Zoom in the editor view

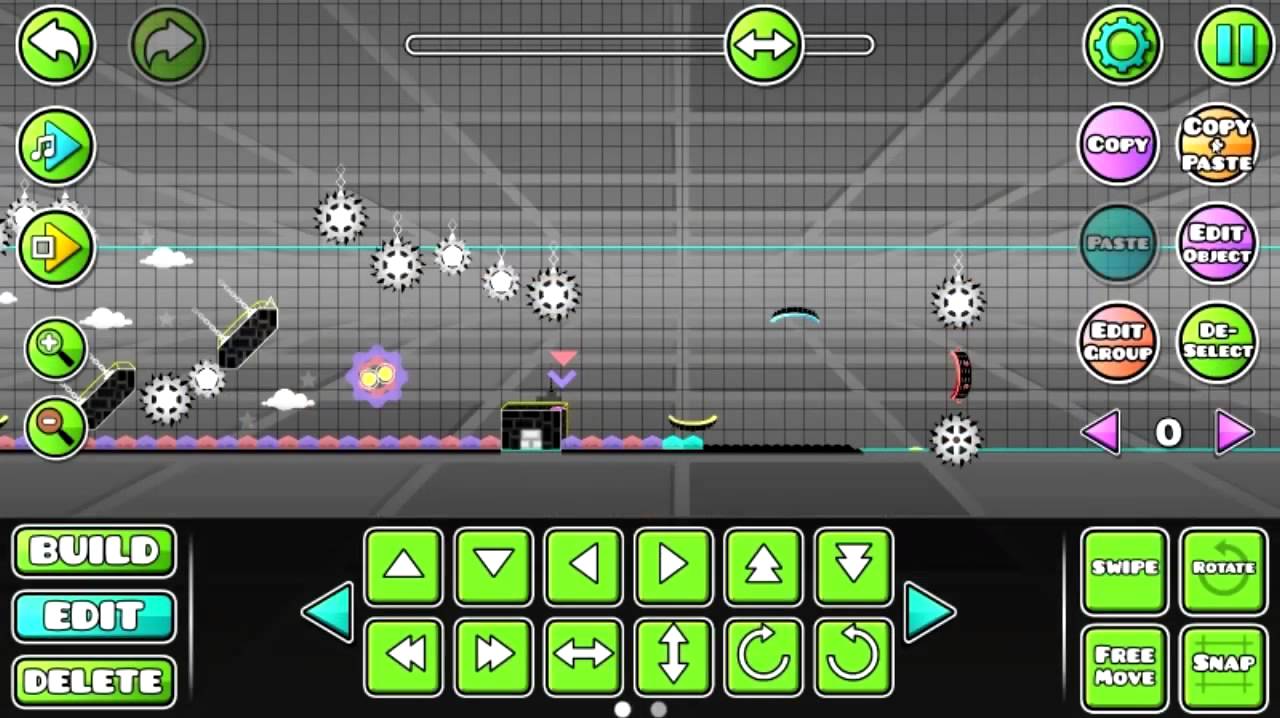(56, 347)
